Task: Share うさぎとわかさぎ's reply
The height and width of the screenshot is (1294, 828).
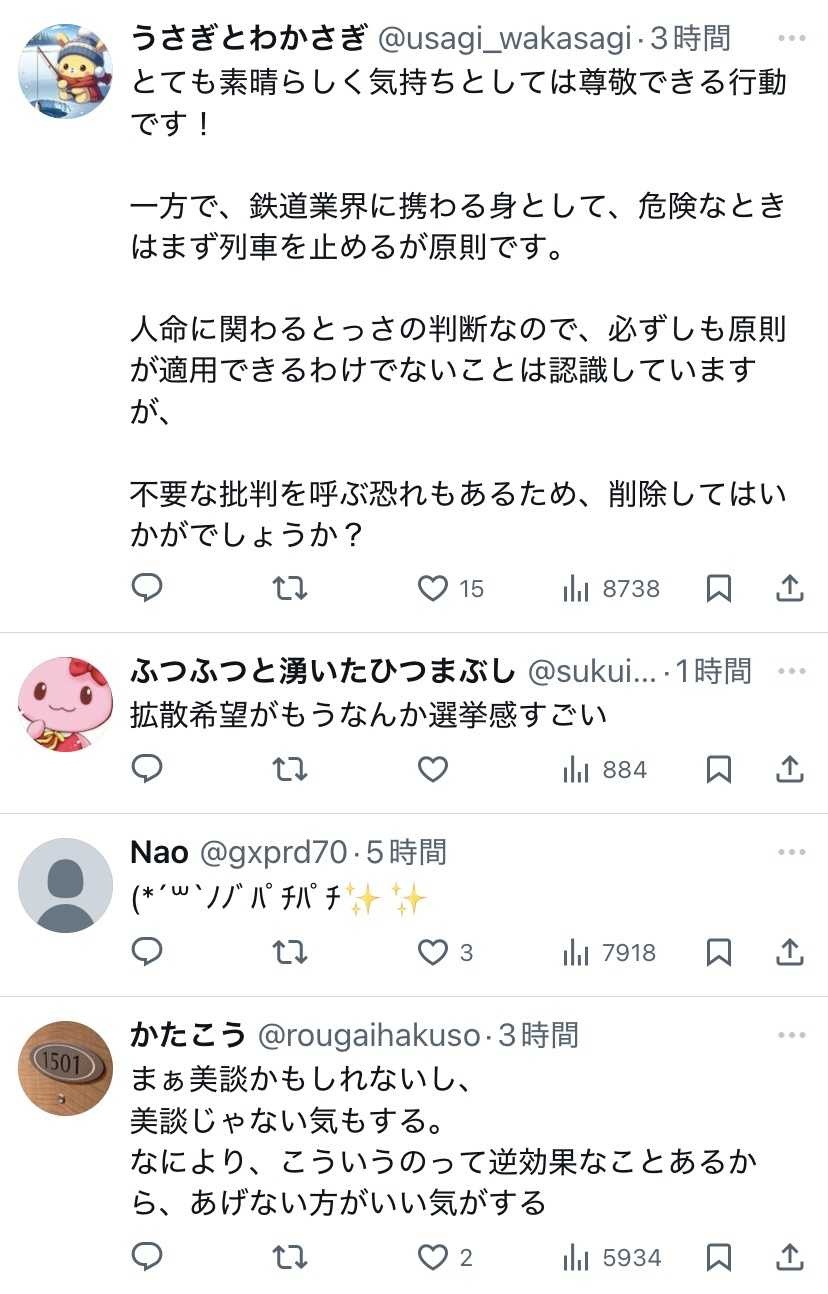Action: 790,589
